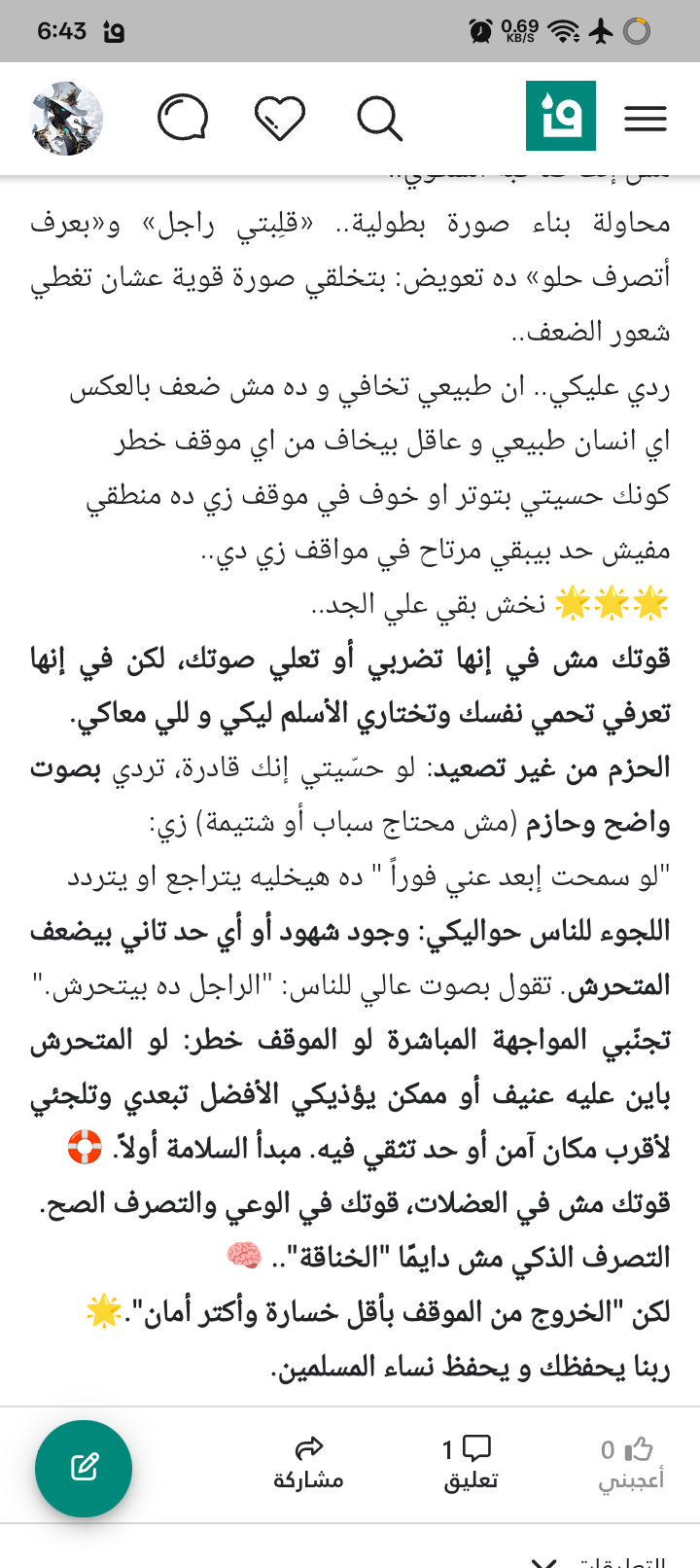
Task: Open the hamburger menu
Action: pyautogui.click(x=646, y=119)
